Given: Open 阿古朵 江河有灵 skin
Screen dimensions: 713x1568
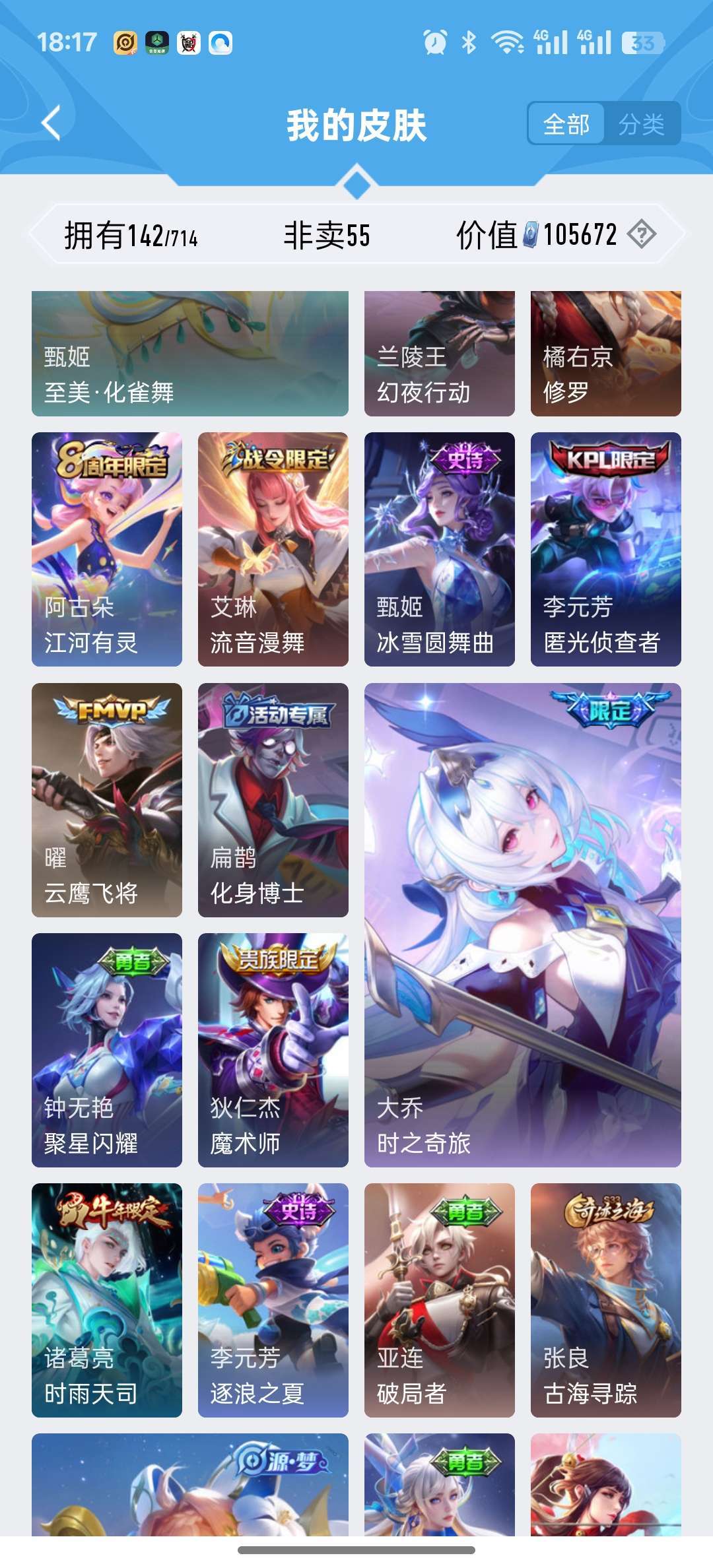Looking at the screenshot, I should tap(107, 549).
